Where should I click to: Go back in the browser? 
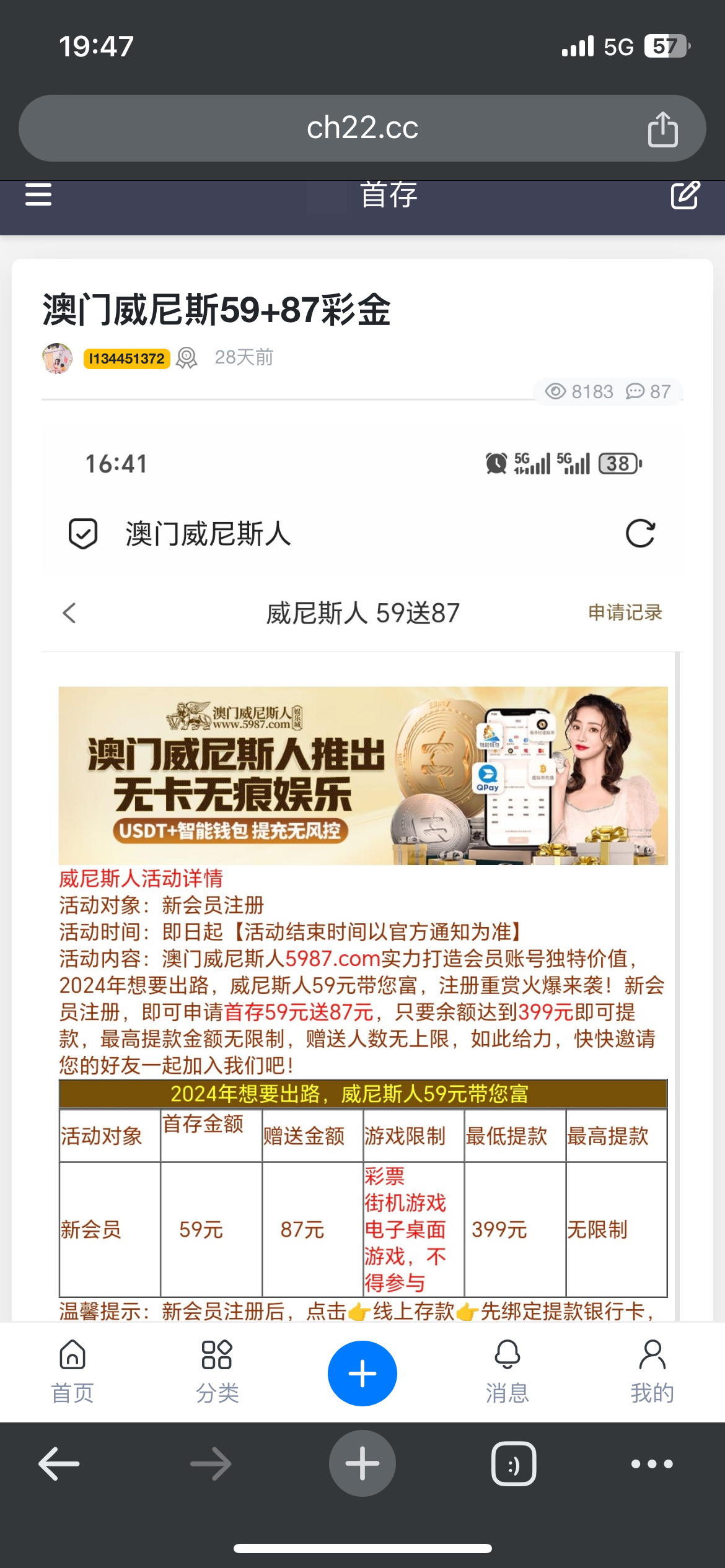coord(59,1464)
